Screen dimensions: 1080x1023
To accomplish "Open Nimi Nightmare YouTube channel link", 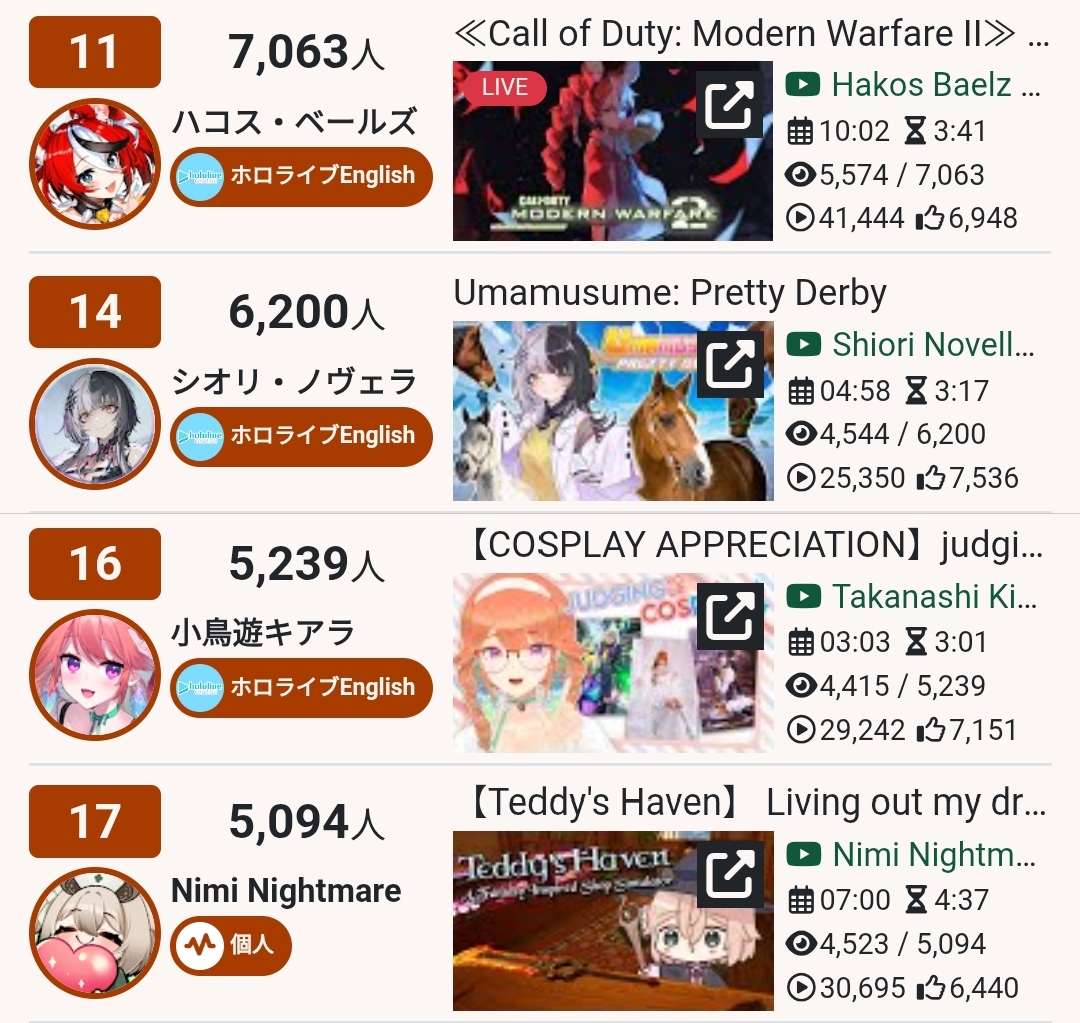I will coord(912,855).
